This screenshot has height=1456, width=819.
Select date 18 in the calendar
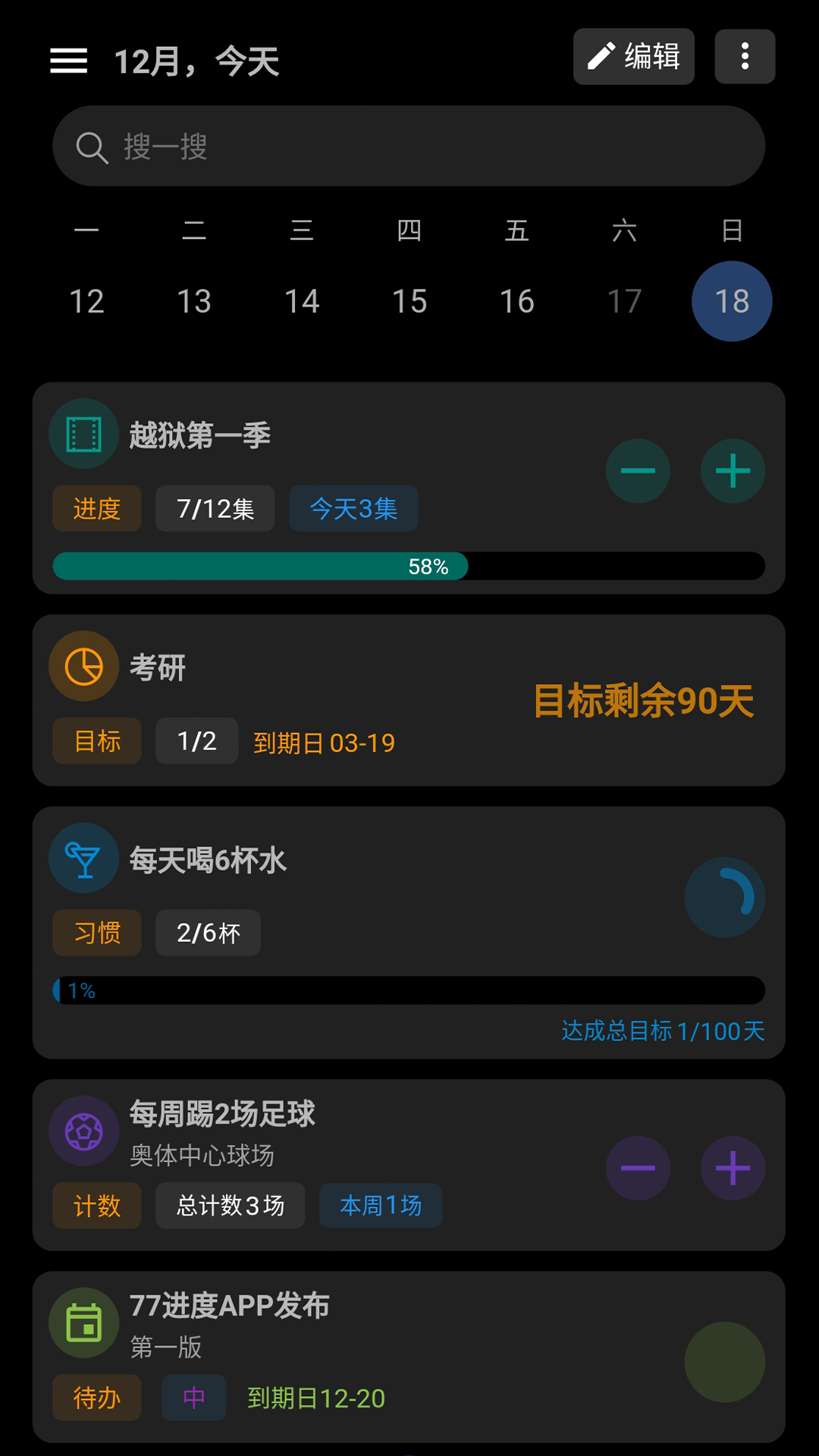pos(732,300)
